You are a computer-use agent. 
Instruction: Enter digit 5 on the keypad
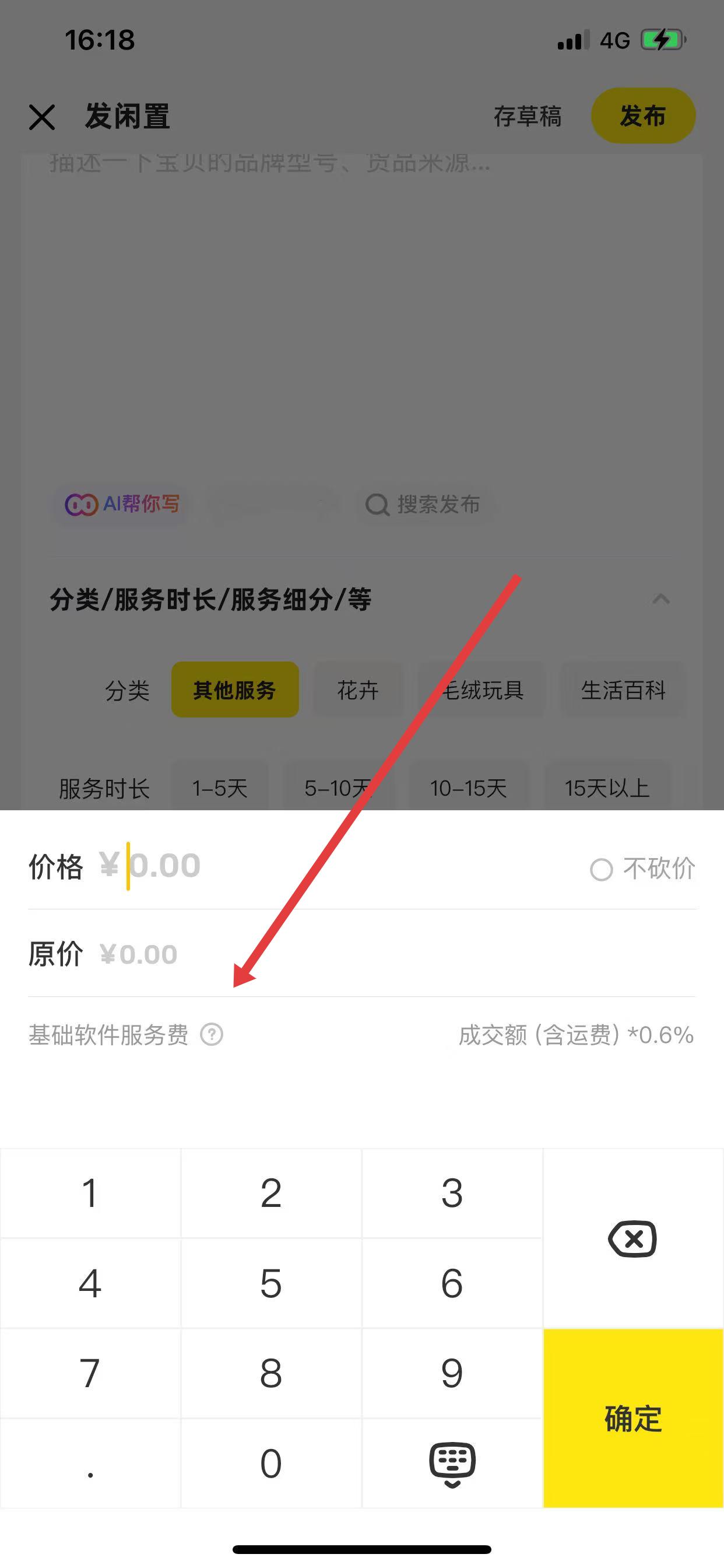point(270,1283)
